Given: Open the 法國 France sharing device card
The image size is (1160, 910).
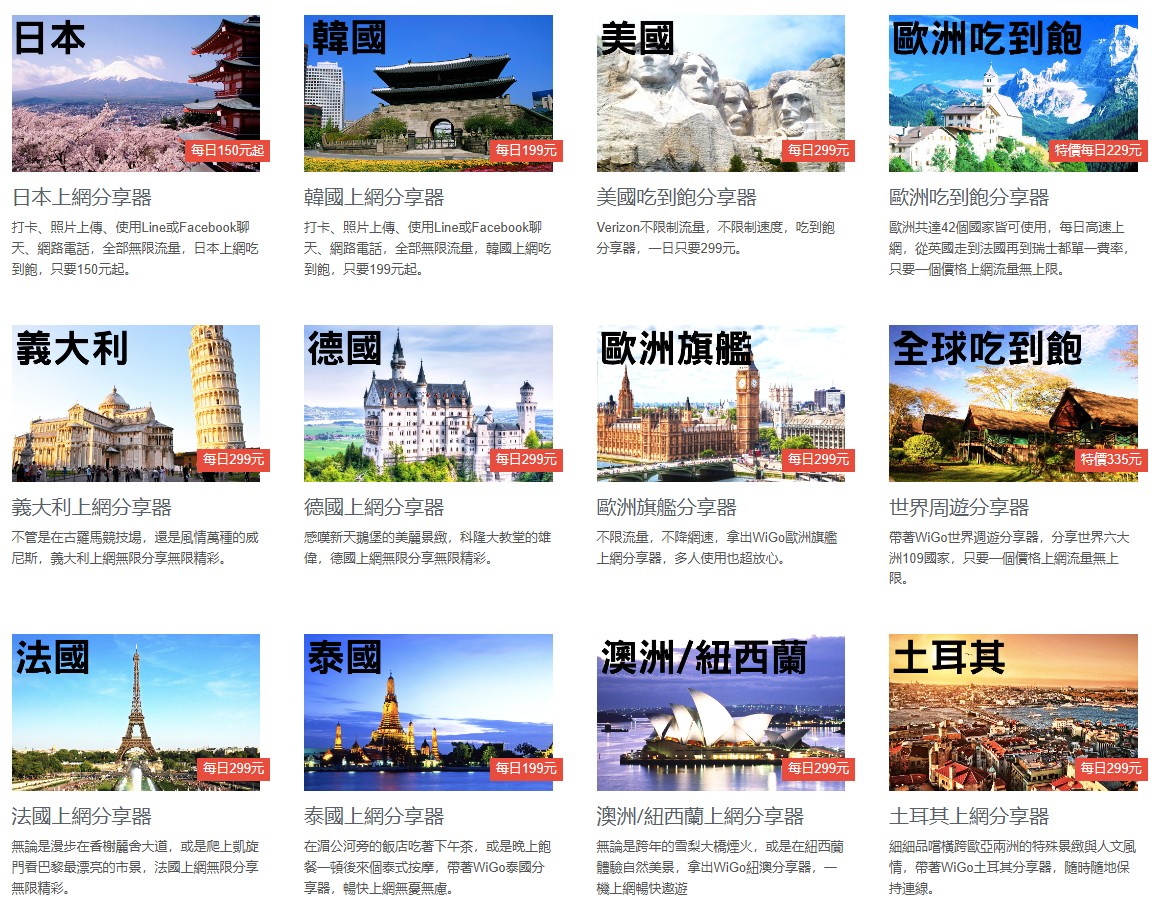Looking at the screenshot, I should [x=135, y=712].
